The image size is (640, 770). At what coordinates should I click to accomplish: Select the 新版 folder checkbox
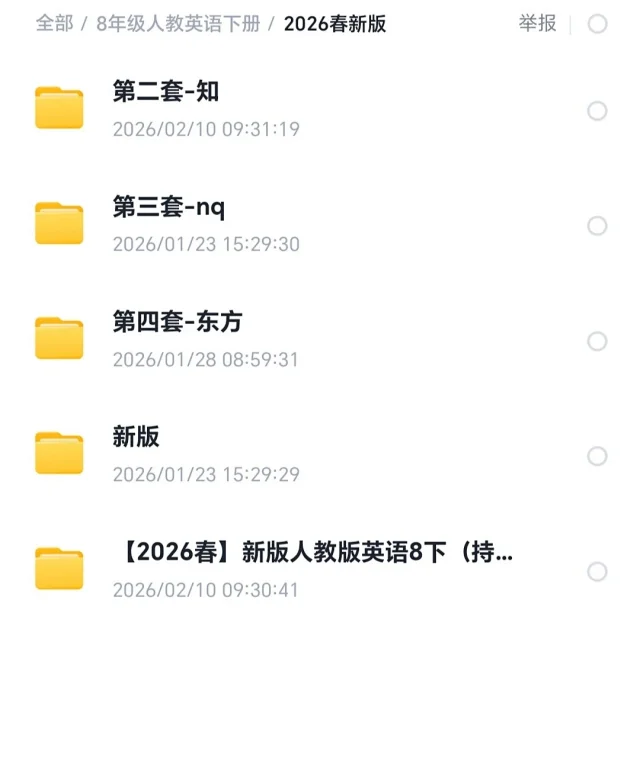click(x=597, y=457)
